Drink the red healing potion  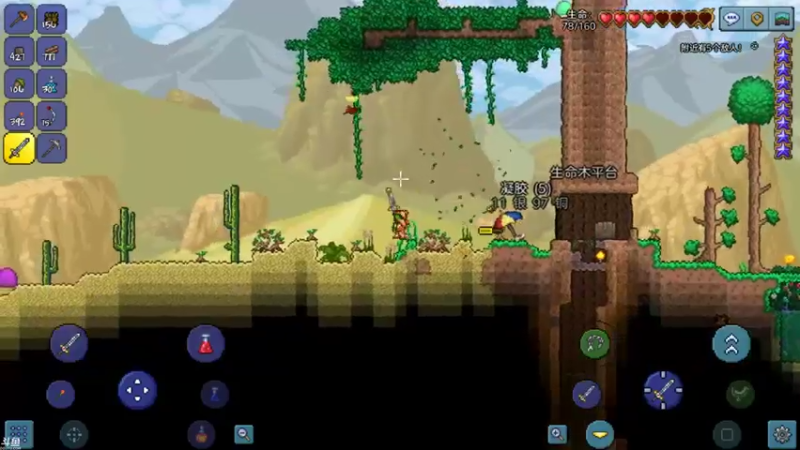click(x=205, y=344)
